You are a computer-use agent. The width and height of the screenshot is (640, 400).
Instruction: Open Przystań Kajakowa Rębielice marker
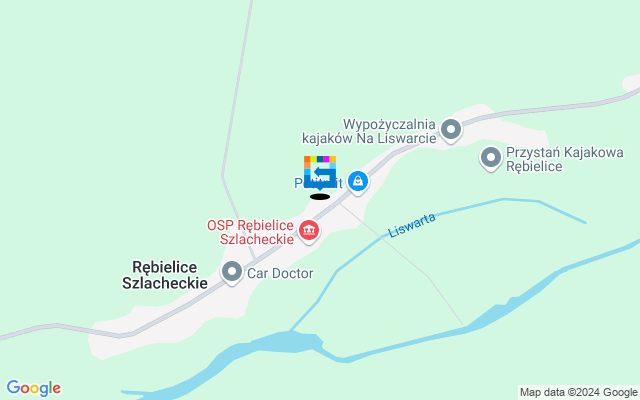491,158
